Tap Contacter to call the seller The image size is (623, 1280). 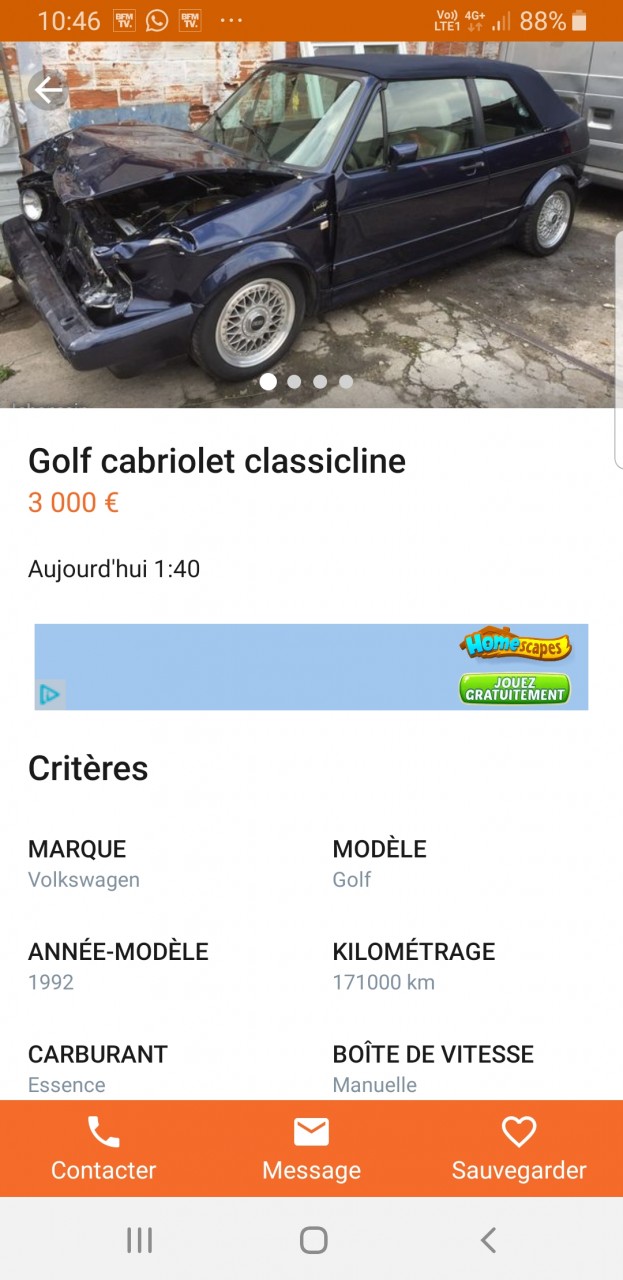103,1149
